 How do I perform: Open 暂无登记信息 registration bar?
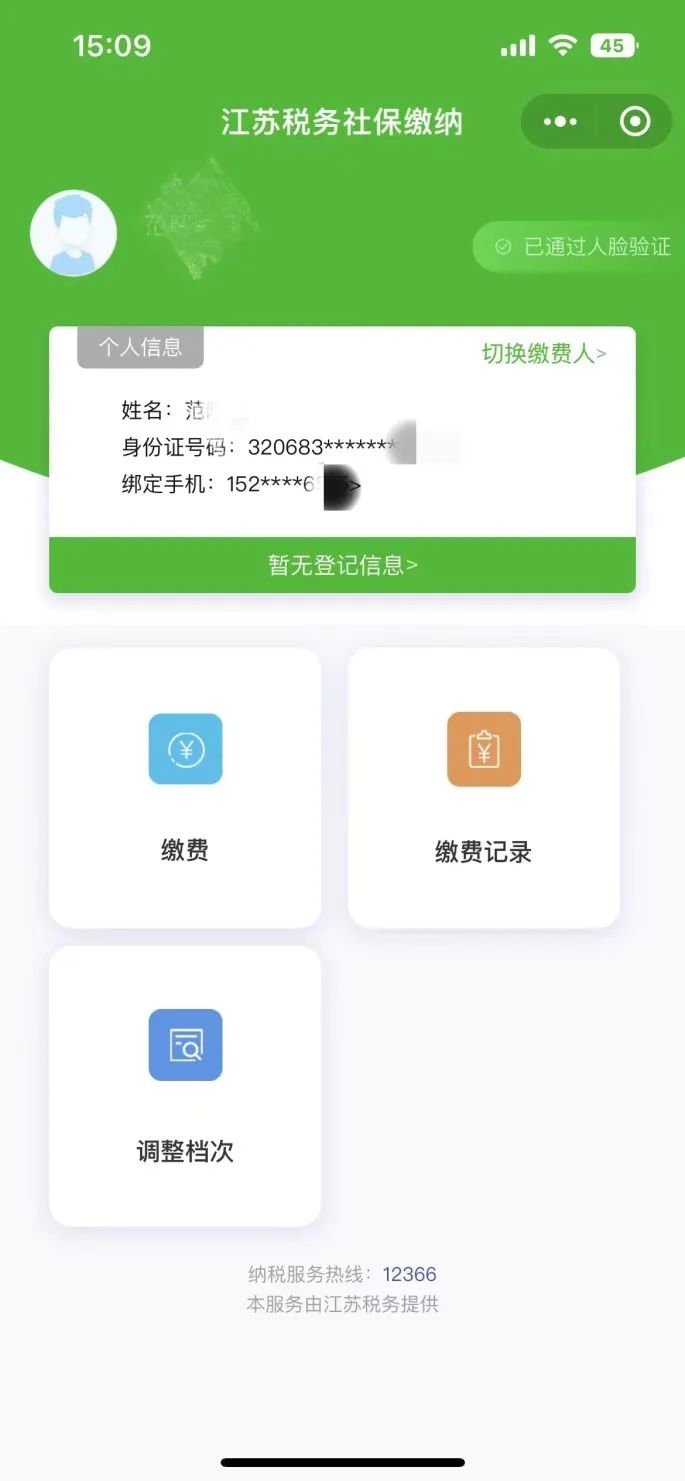tap(342, 565)
